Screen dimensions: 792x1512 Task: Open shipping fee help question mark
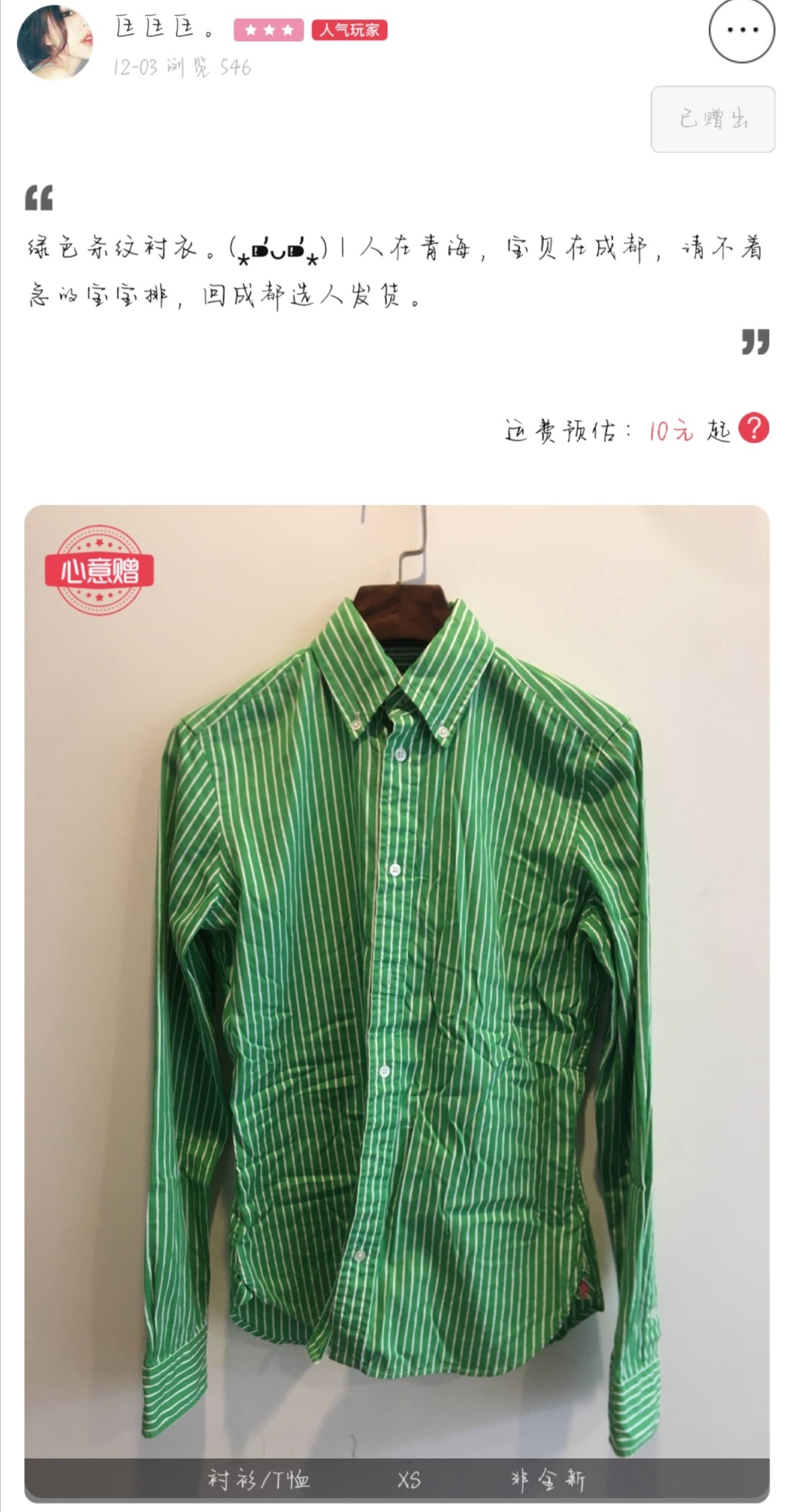[754, 428]
